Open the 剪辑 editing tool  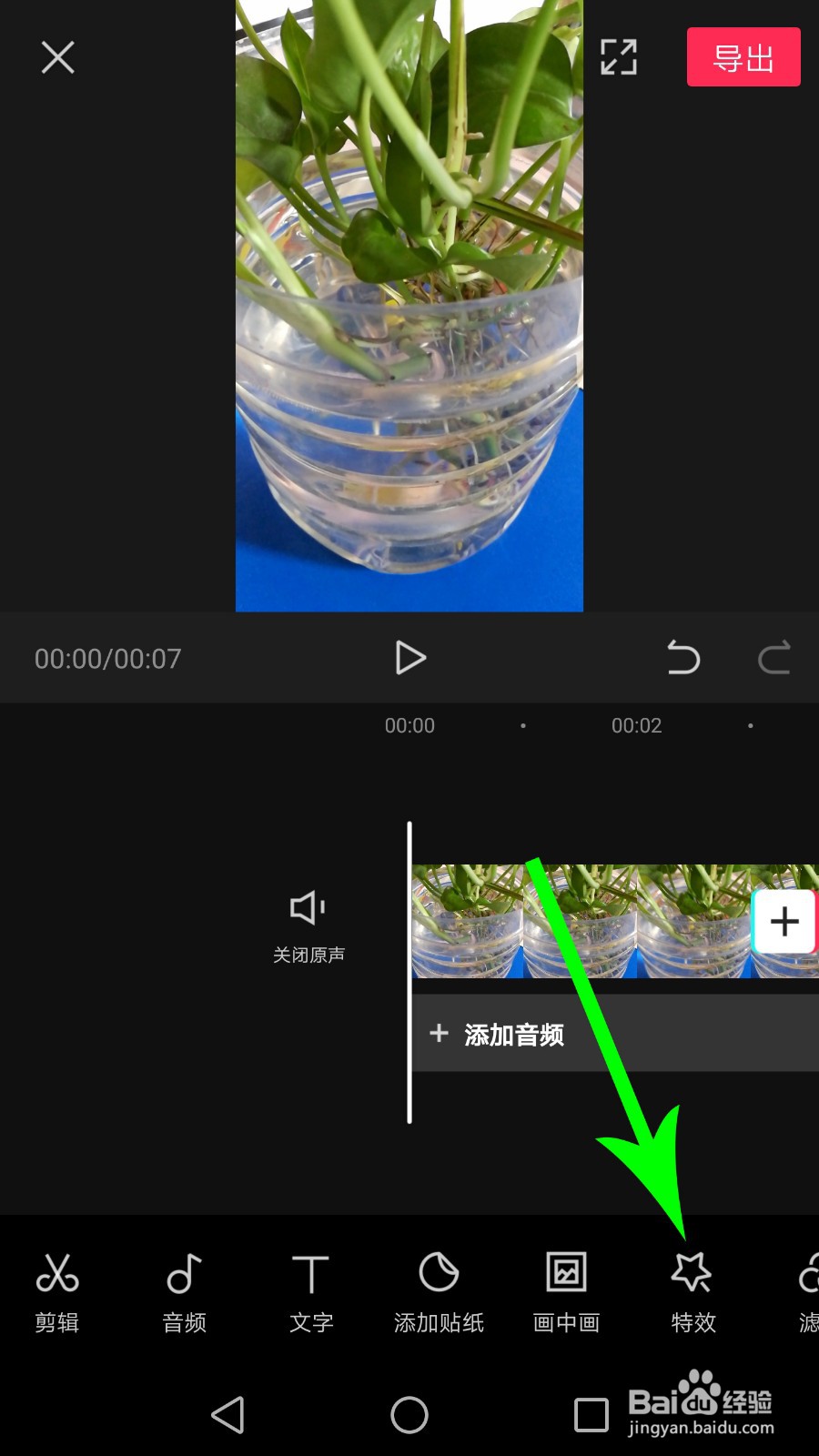[56, 1292]
